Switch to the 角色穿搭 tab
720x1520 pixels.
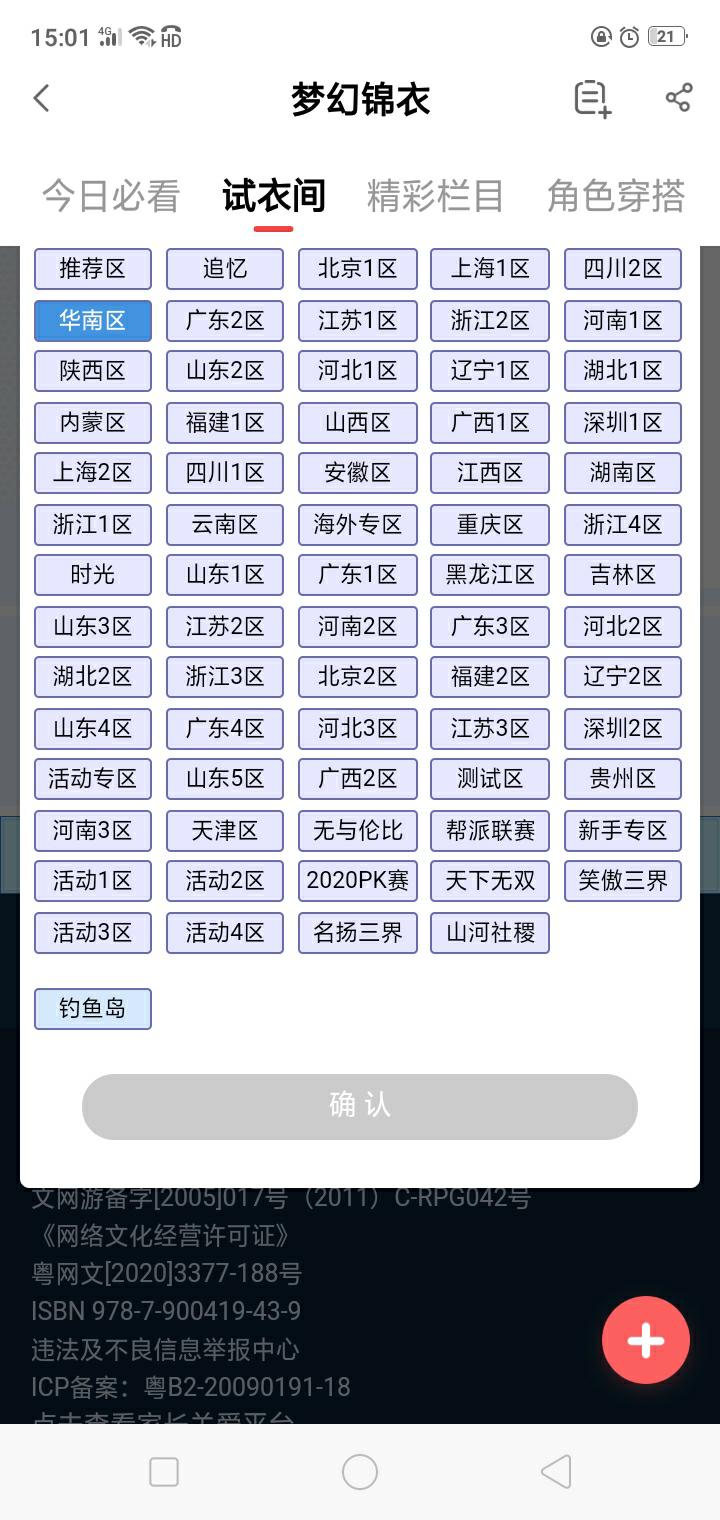tap(616, 196)
